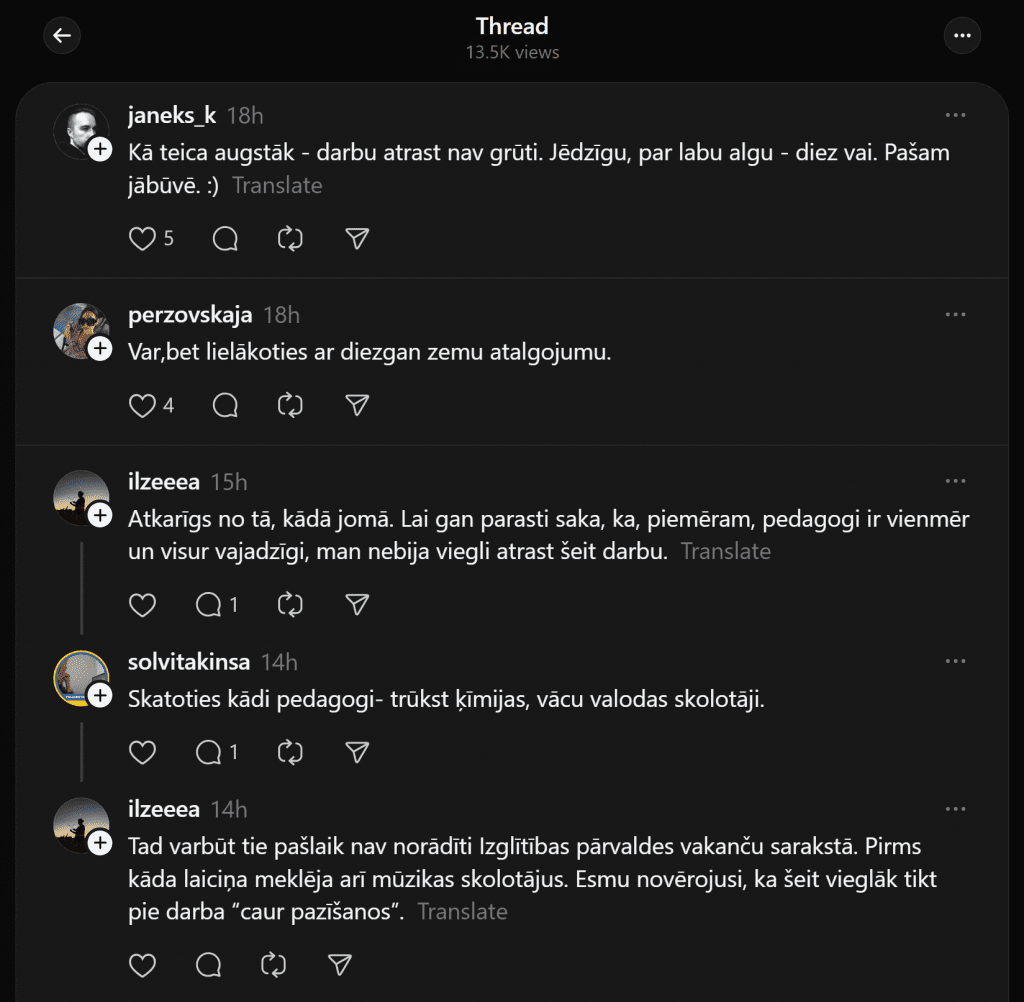Viewport: 1024px width, 1002px height.
Task: Open the thread overflow menu at top
Action: pyautogui.click(x=962, y=36)
